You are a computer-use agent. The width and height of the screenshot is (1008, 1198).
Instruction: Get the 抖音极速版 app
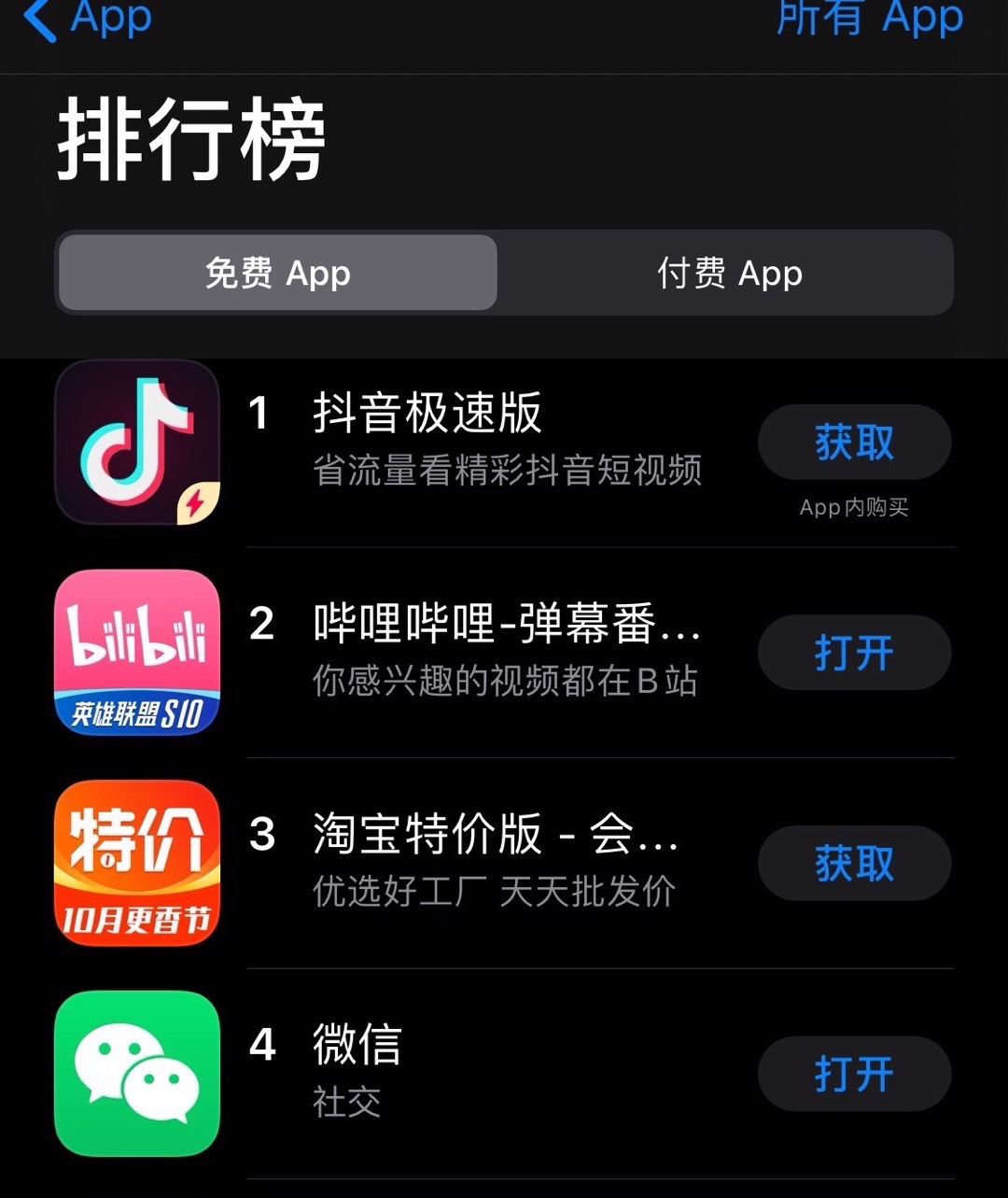coord(854,443)
